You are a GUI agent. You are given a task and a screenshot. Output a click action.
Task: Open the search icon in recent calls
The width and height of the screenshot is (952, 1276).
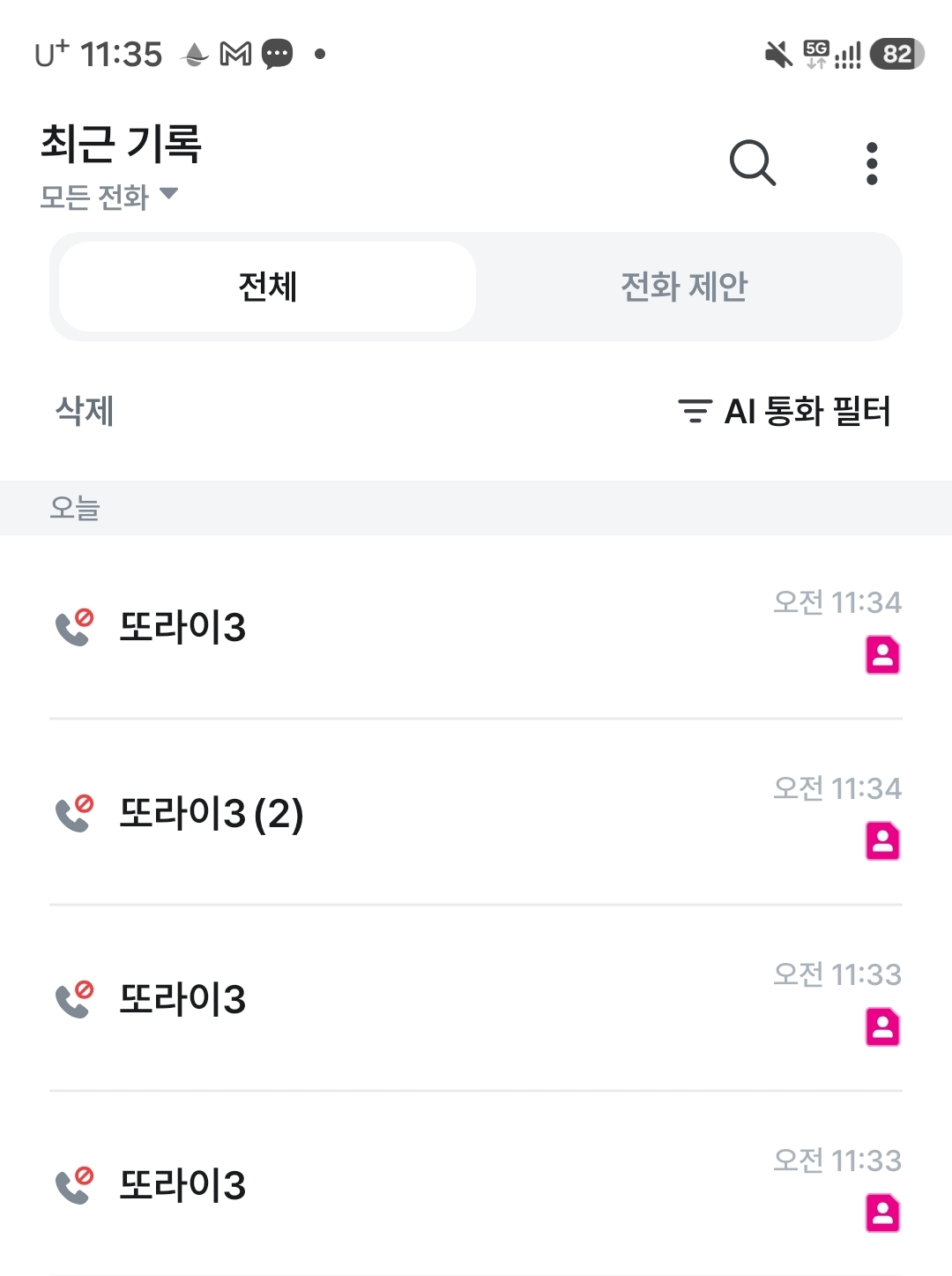point(752,163)
